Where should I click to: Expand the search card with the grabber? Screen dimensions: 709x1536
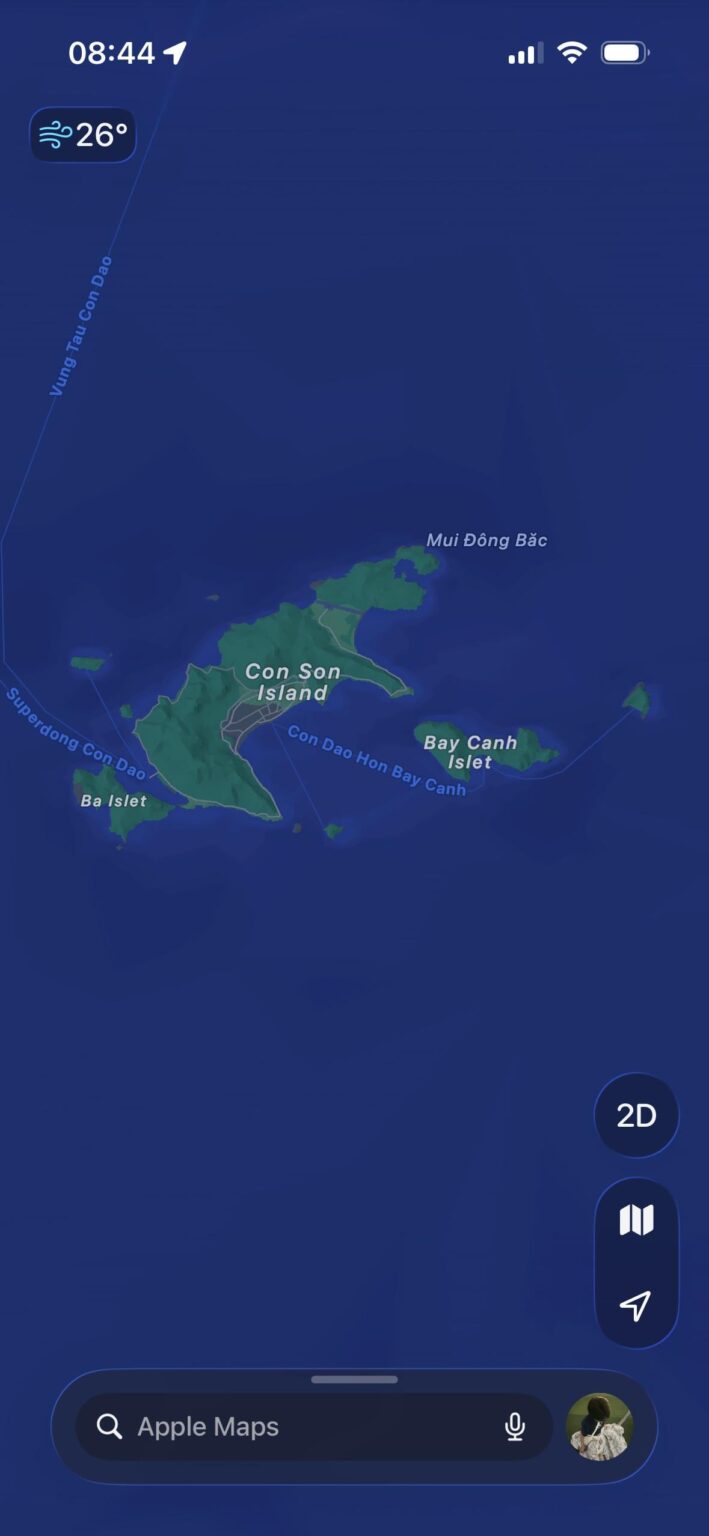pos(354,1380)
